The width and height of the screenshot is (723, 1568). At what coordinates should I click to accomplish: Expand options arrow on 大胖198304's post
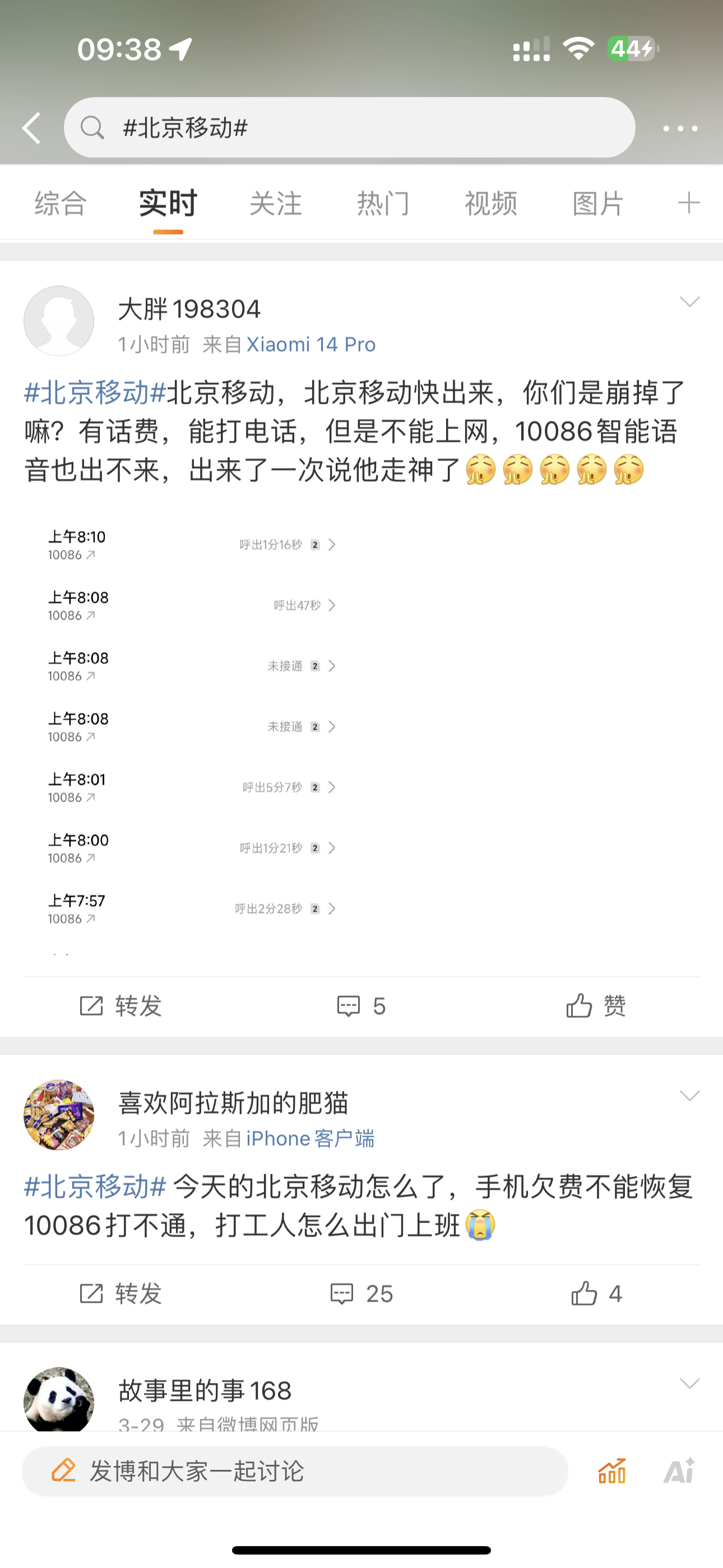689,302
